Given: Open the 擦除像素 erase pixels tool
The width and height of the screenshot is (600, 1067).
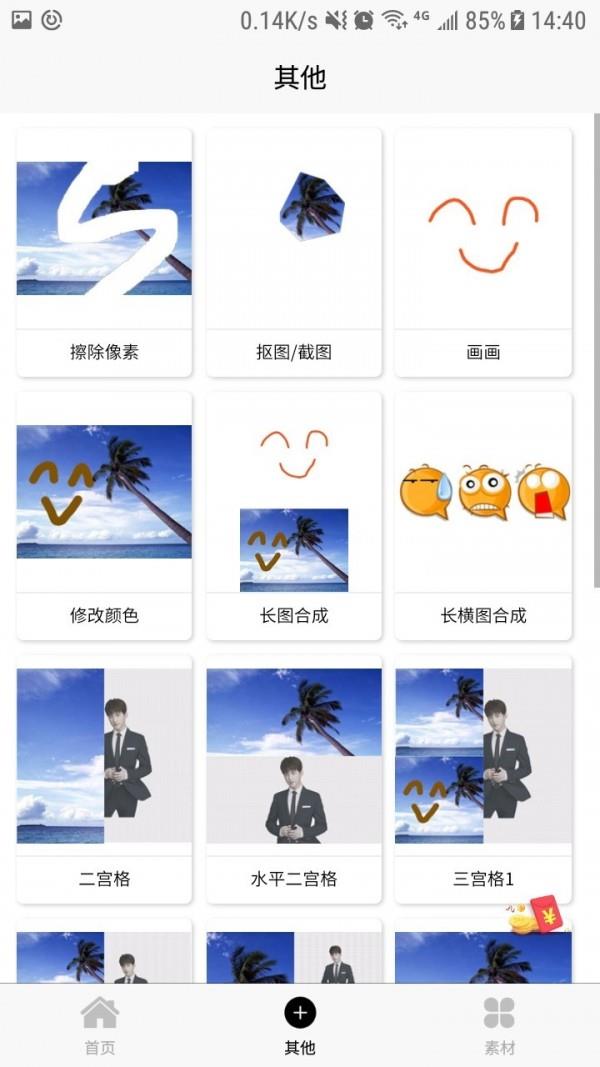Looking at the screenshot, I should 104,252.
